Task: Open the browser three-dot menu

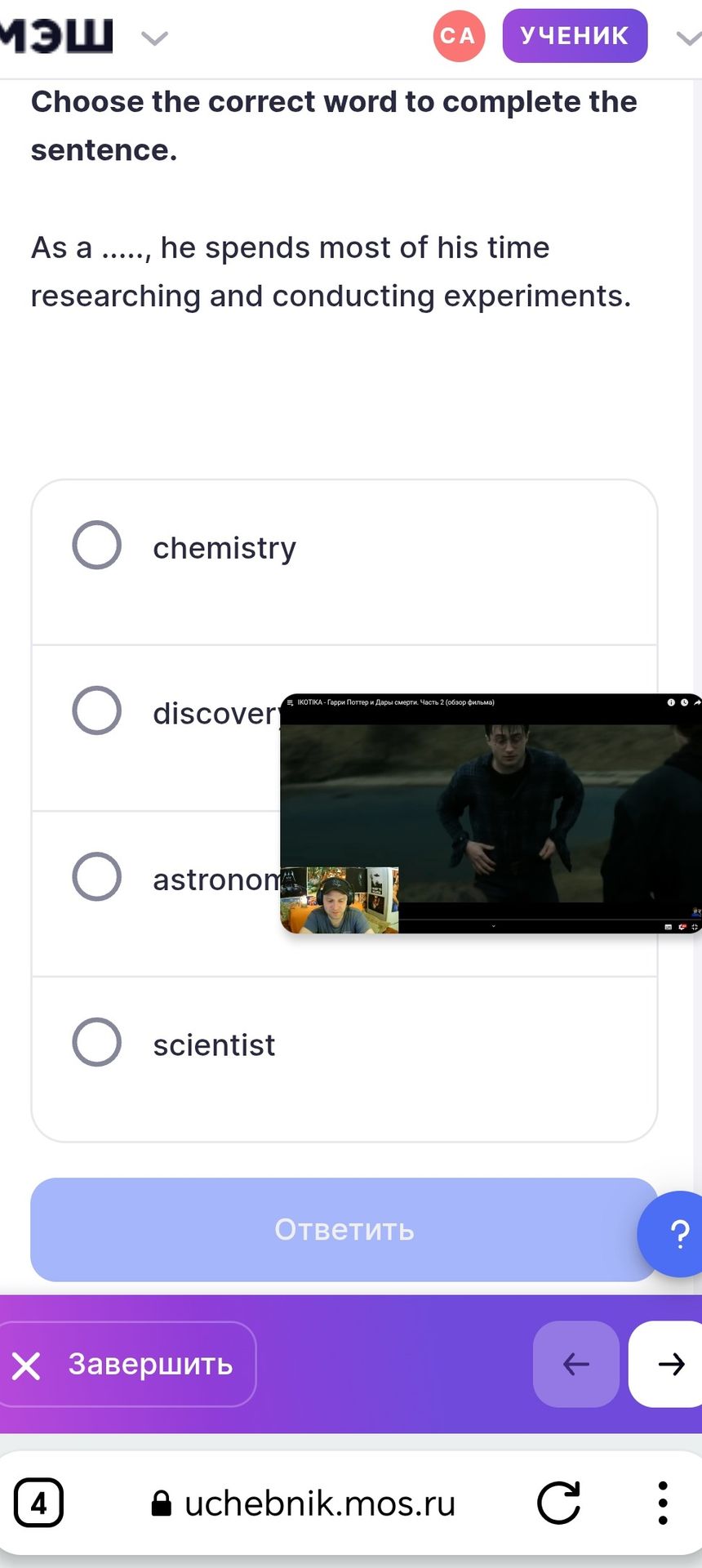Action: [663, 1503]
